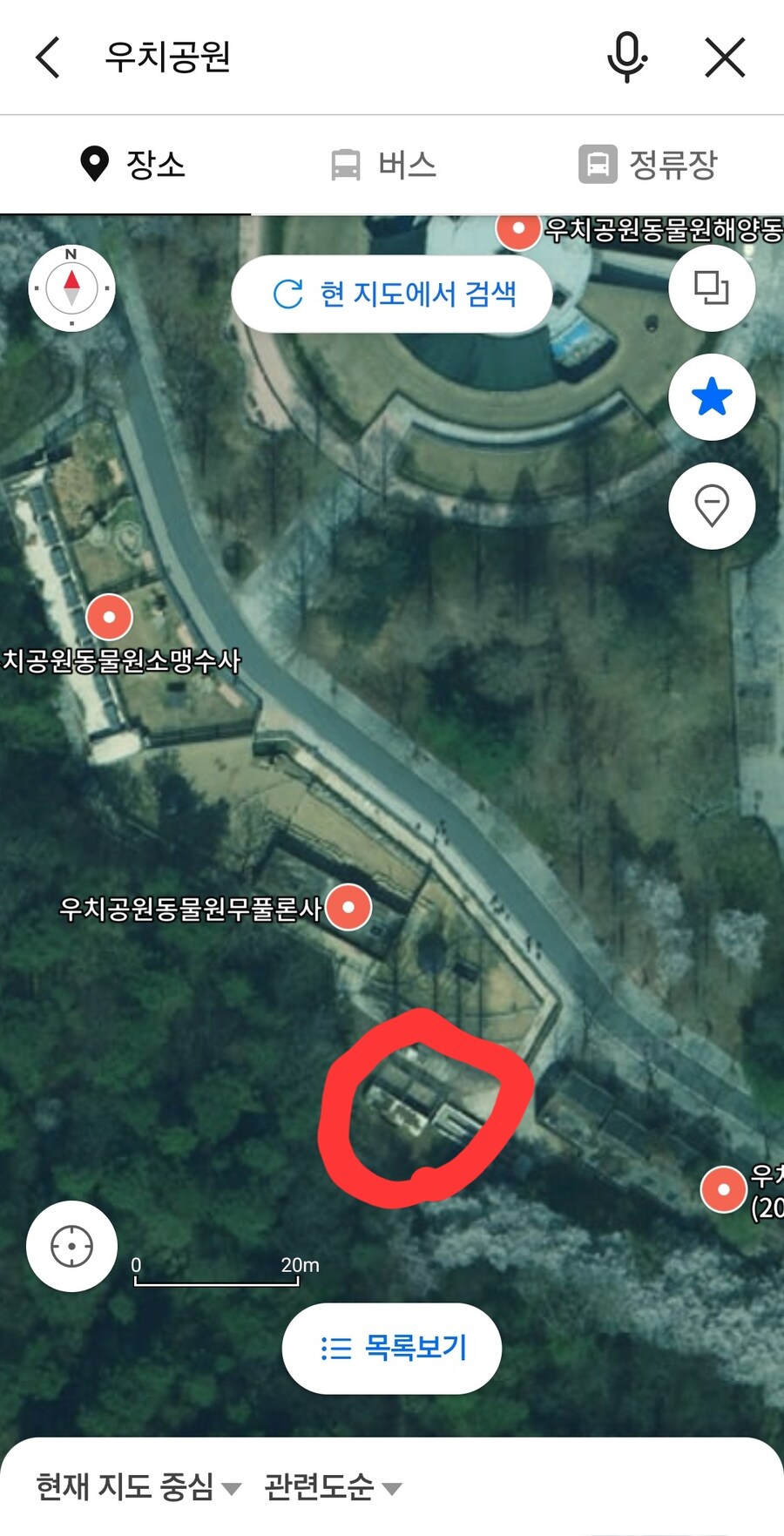Tap the back arrow to return
This screenshot has width=784, height=1536.
[45, 58]
